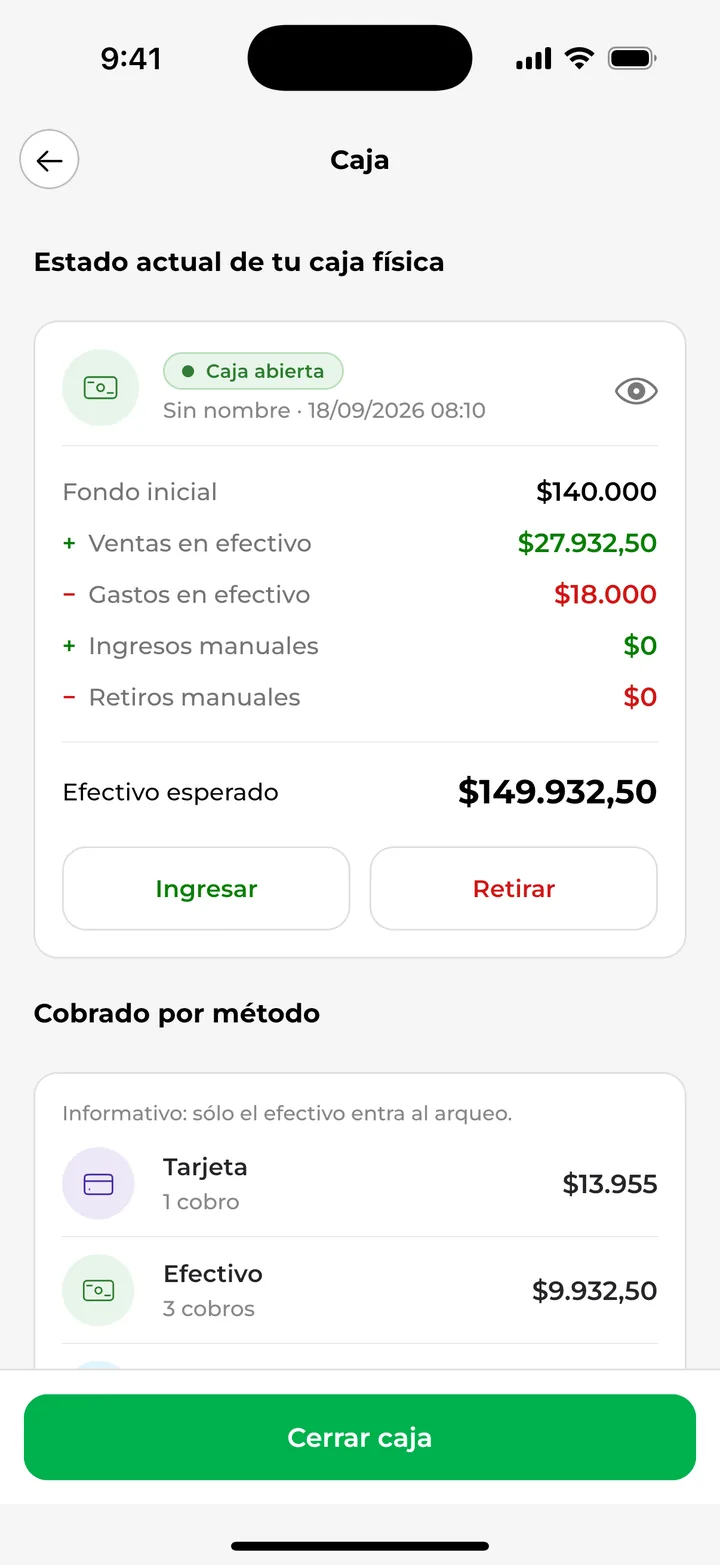Viewport: 720px width, 1565px height.
Task: Tap Ingresar to add cash
Action: pos(206,889)
